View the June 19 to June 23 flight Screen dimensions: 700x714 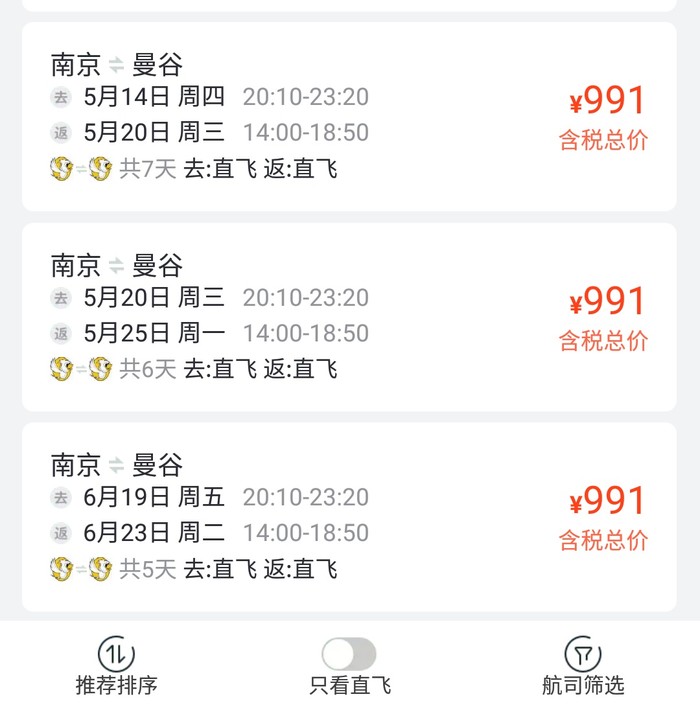pos(349,517)
